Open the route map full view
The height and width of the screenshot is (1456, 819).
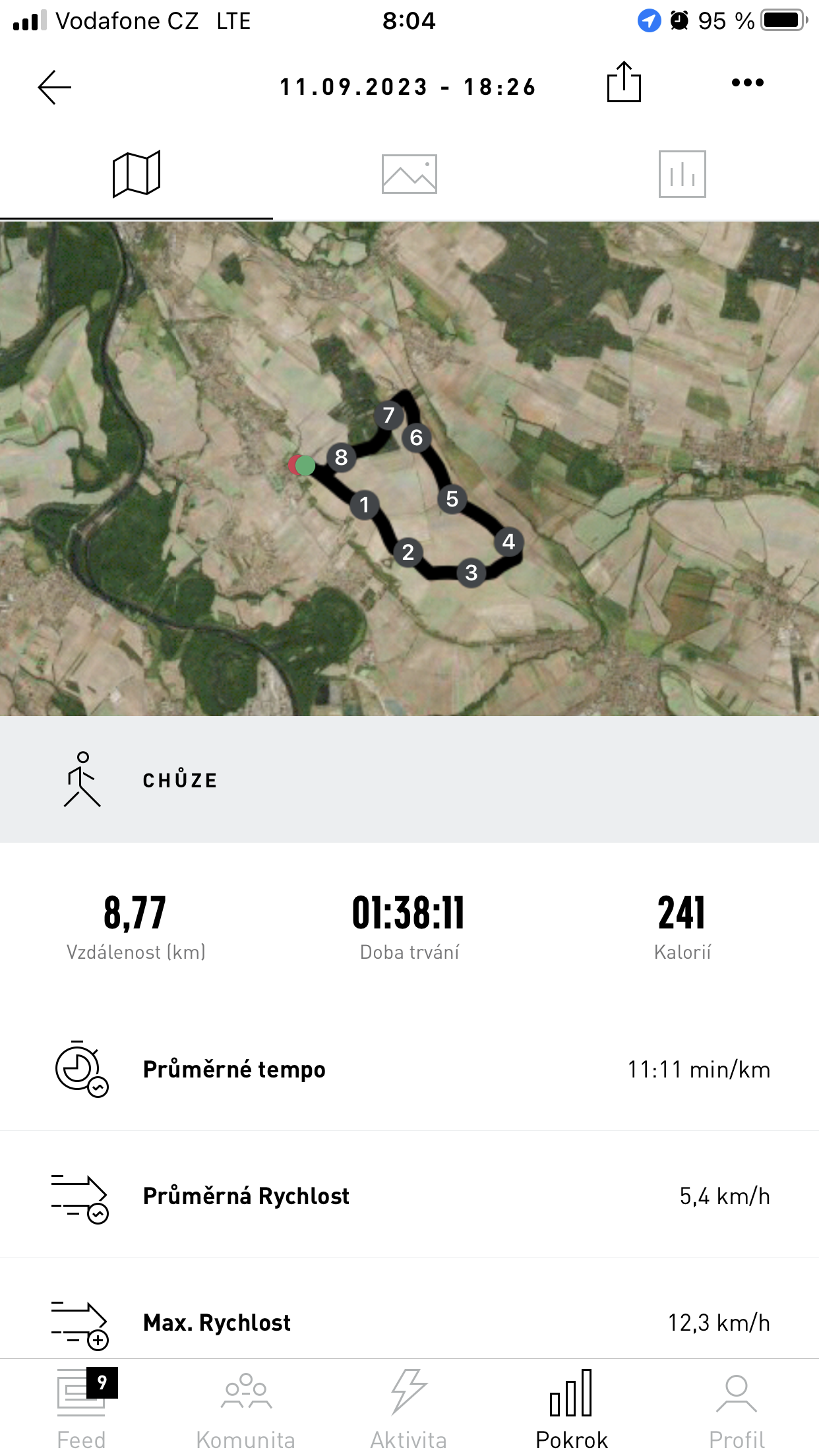point(409,468)
